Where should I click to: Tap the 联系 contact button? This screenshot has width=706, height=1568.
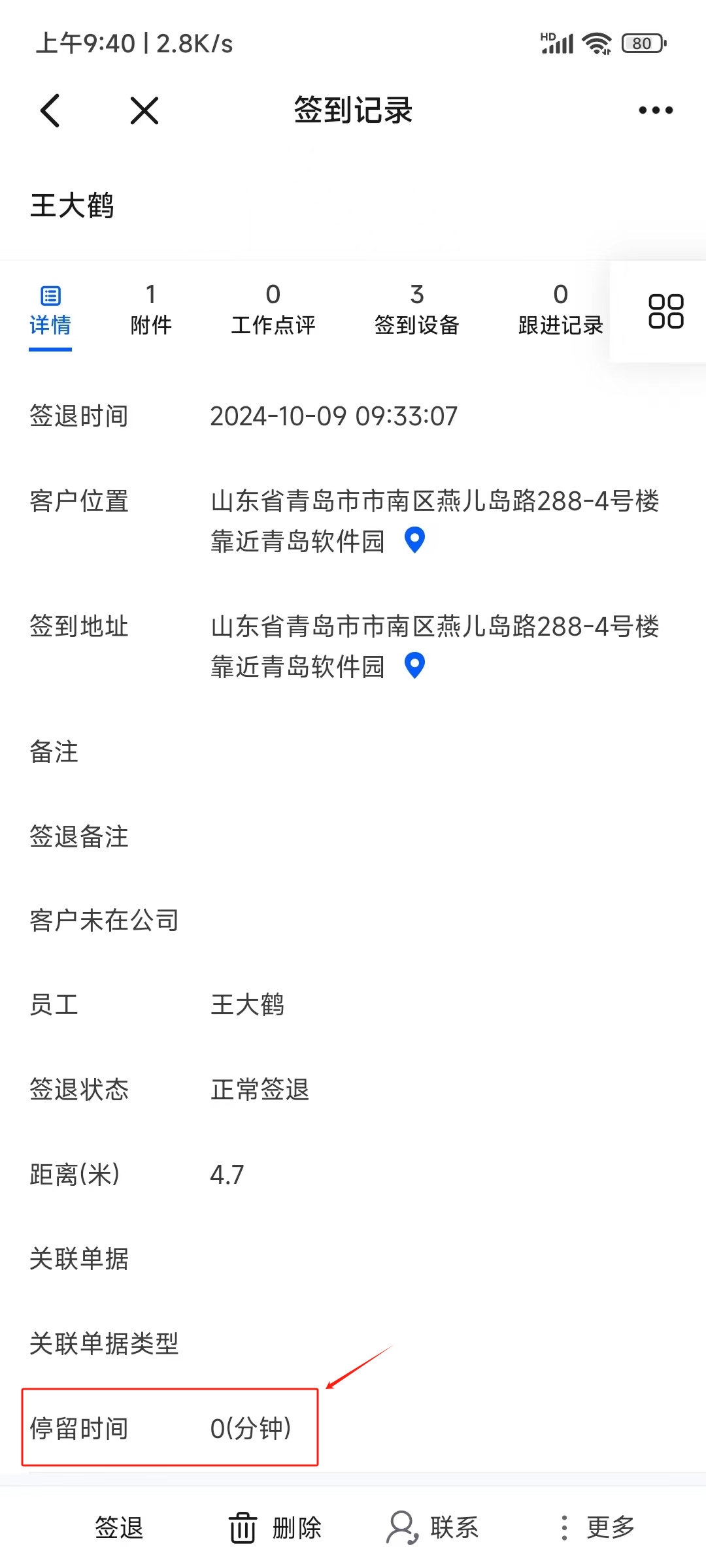pyautogui.click(x=433, y=1527)
